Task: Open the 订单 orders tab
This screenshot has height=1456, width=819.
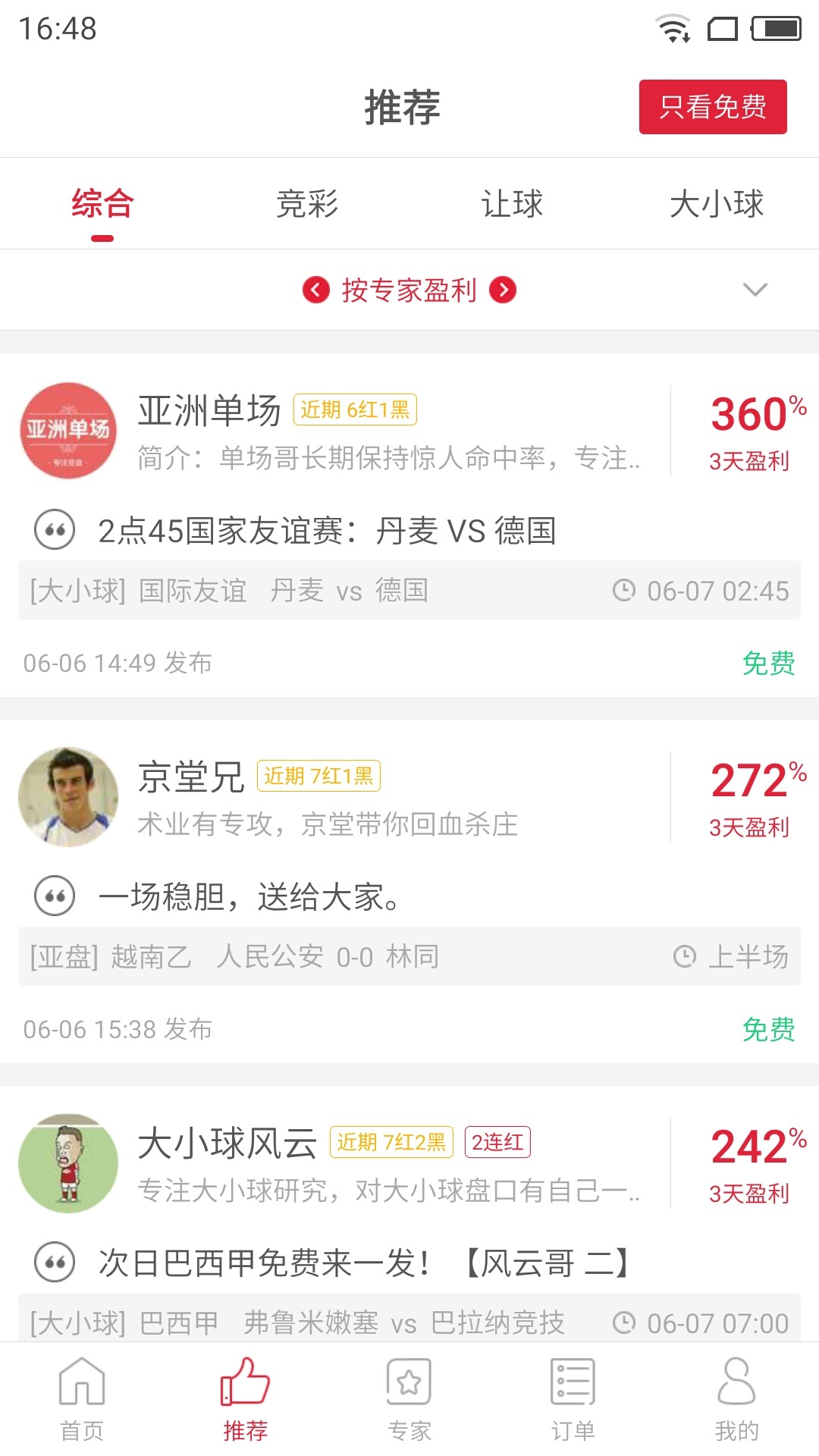Action: 573,1400
